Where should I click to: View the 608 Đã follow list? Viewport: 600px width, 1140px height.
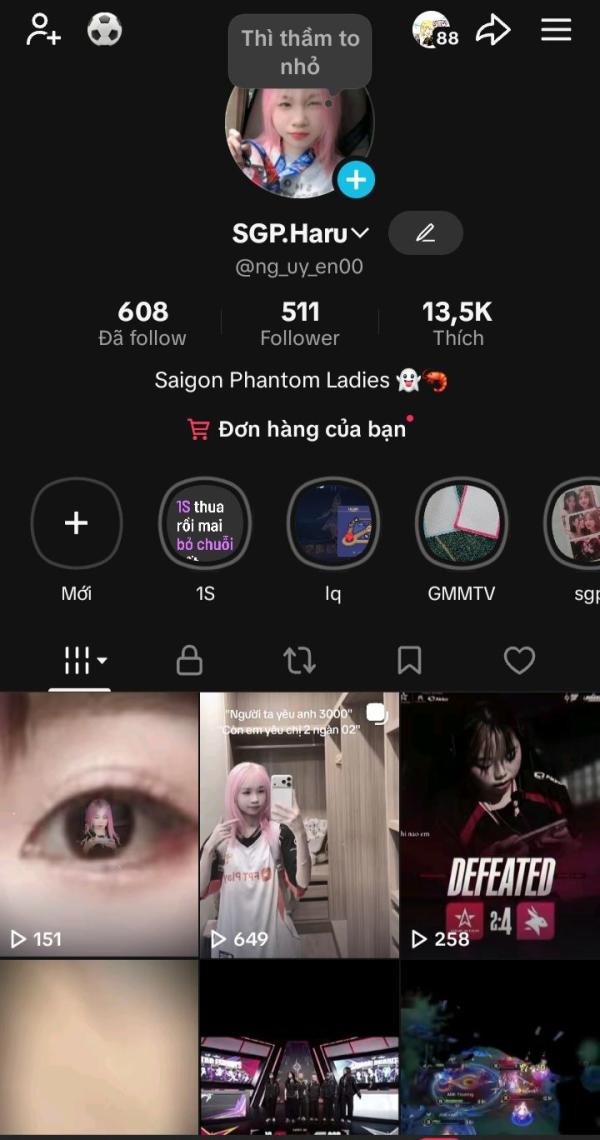coord(143,324)
